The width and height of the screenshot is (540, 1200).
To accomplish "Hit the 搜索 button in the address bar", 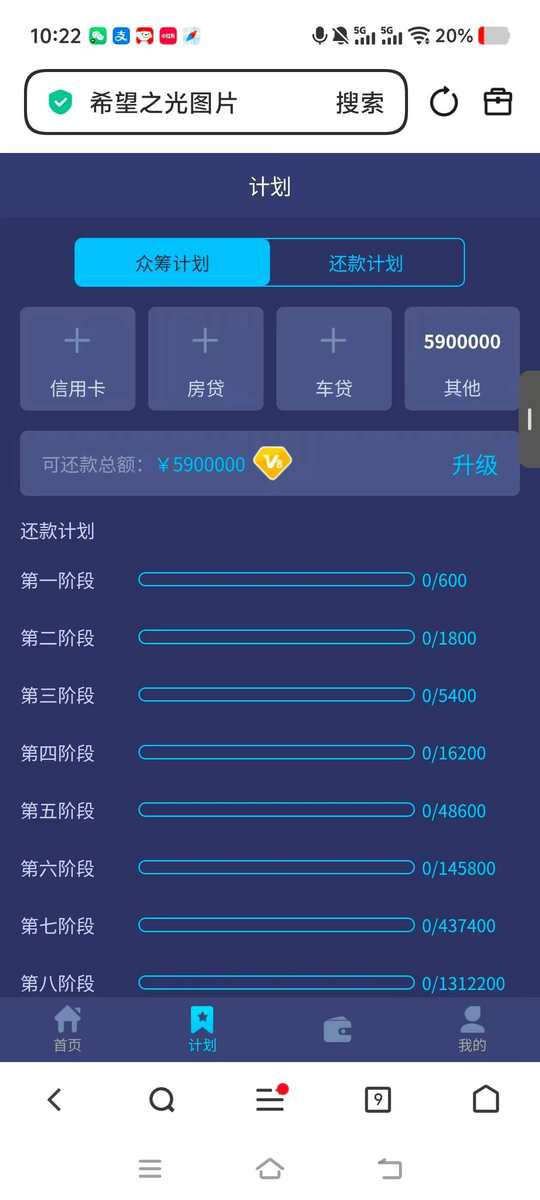I will click(x=360, y=102).
